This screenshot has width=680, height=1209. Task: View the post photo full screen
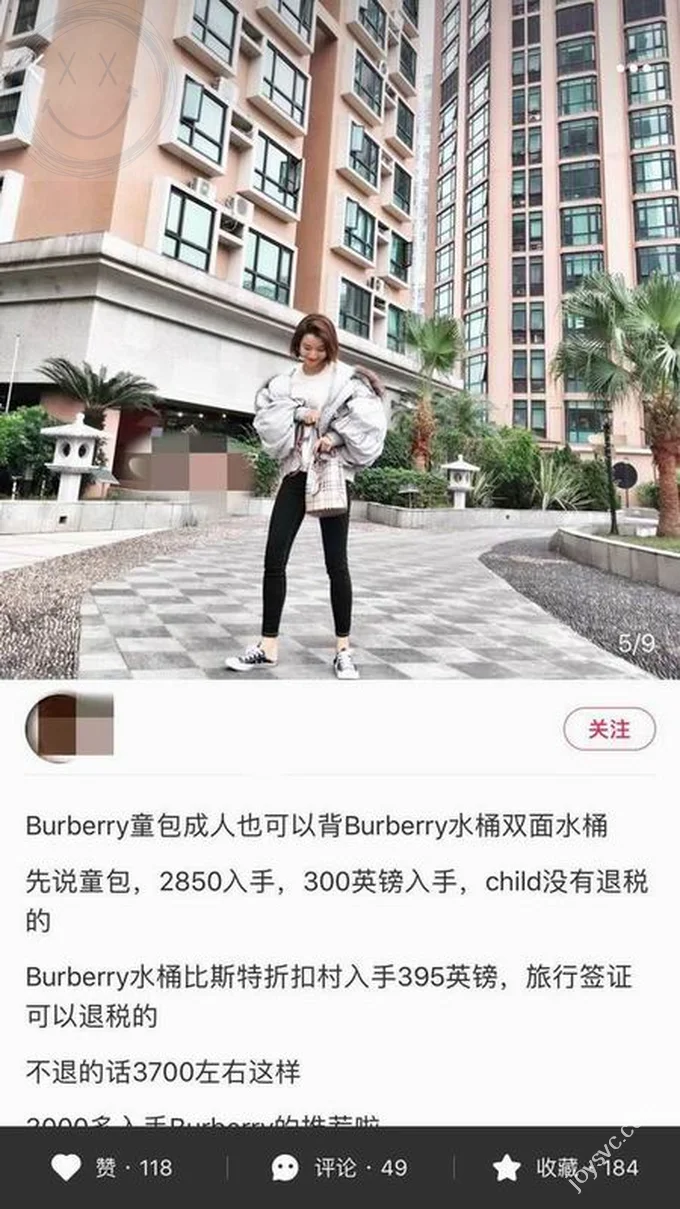[340, 400]
